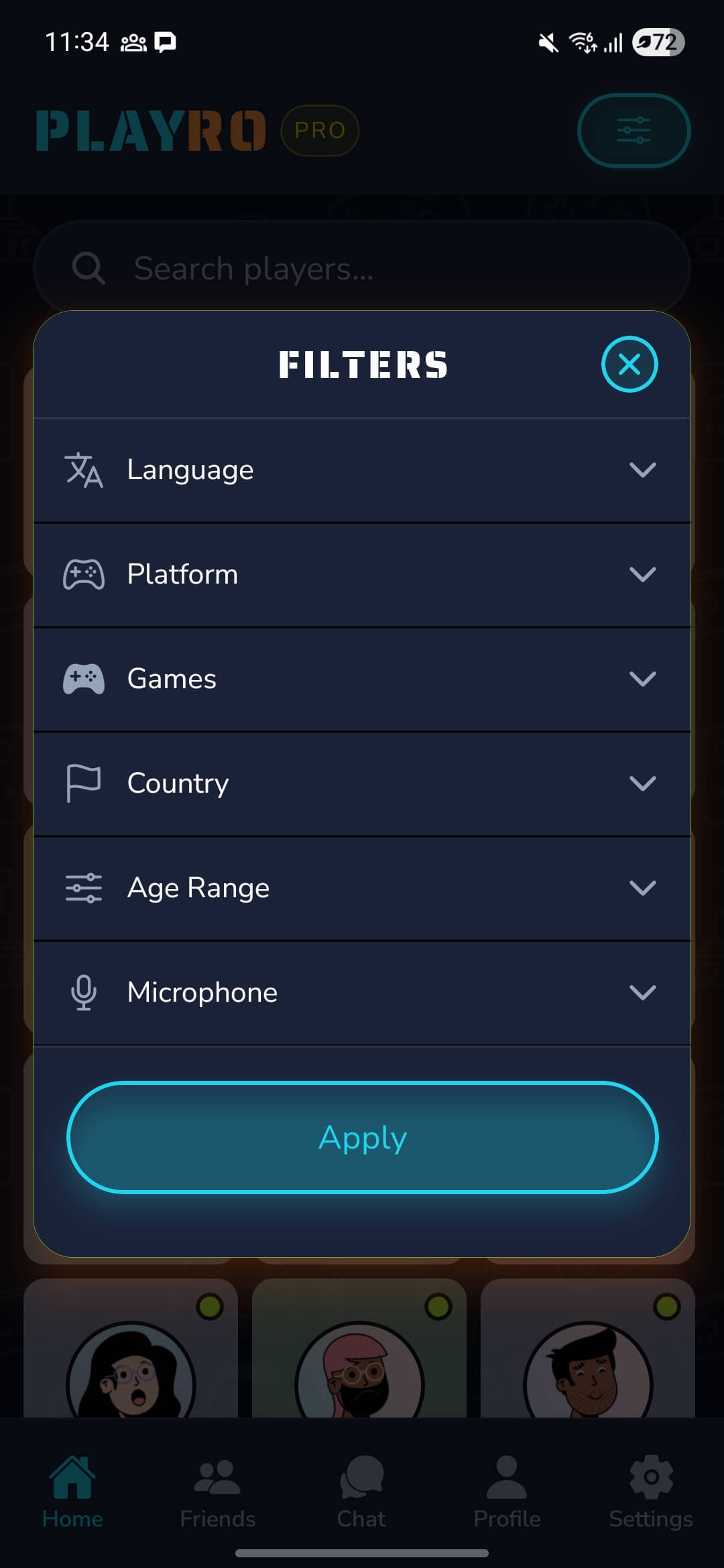Click the Age Range sliders icon

pyautogui.click(x=84, y=887)
